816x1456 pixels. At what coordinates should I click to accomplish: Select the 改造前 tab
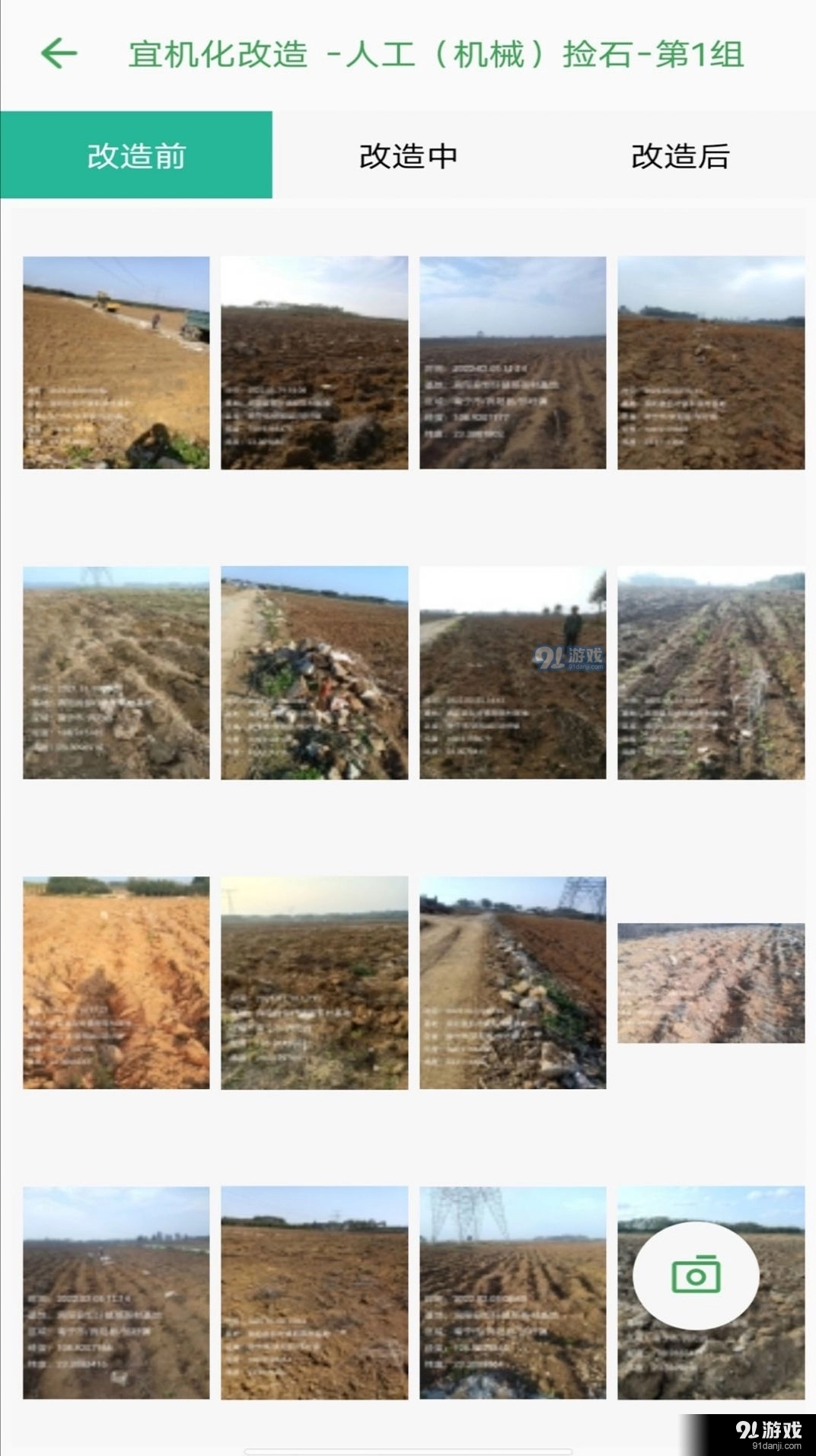[136, 155]
